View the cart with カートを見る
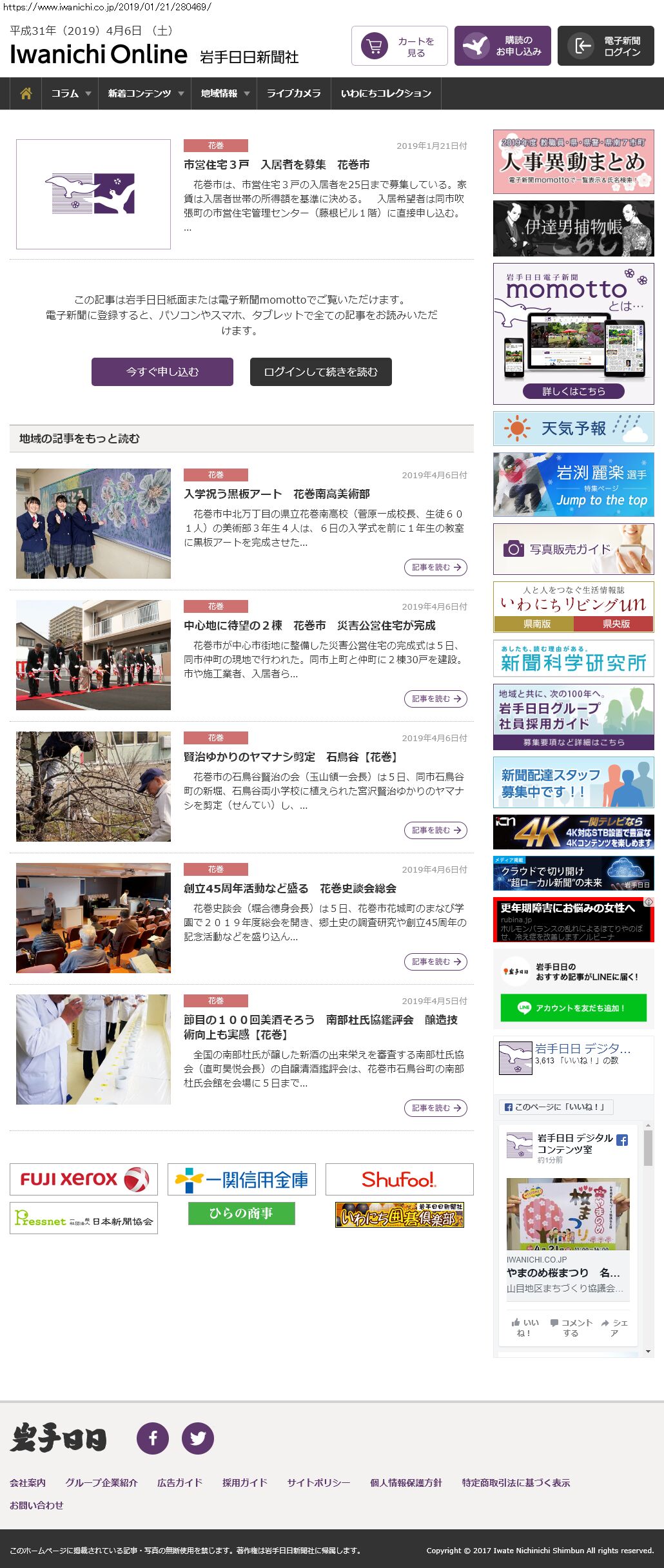The height and width of the screenshot is (1568, 664). tap(399, 46)
